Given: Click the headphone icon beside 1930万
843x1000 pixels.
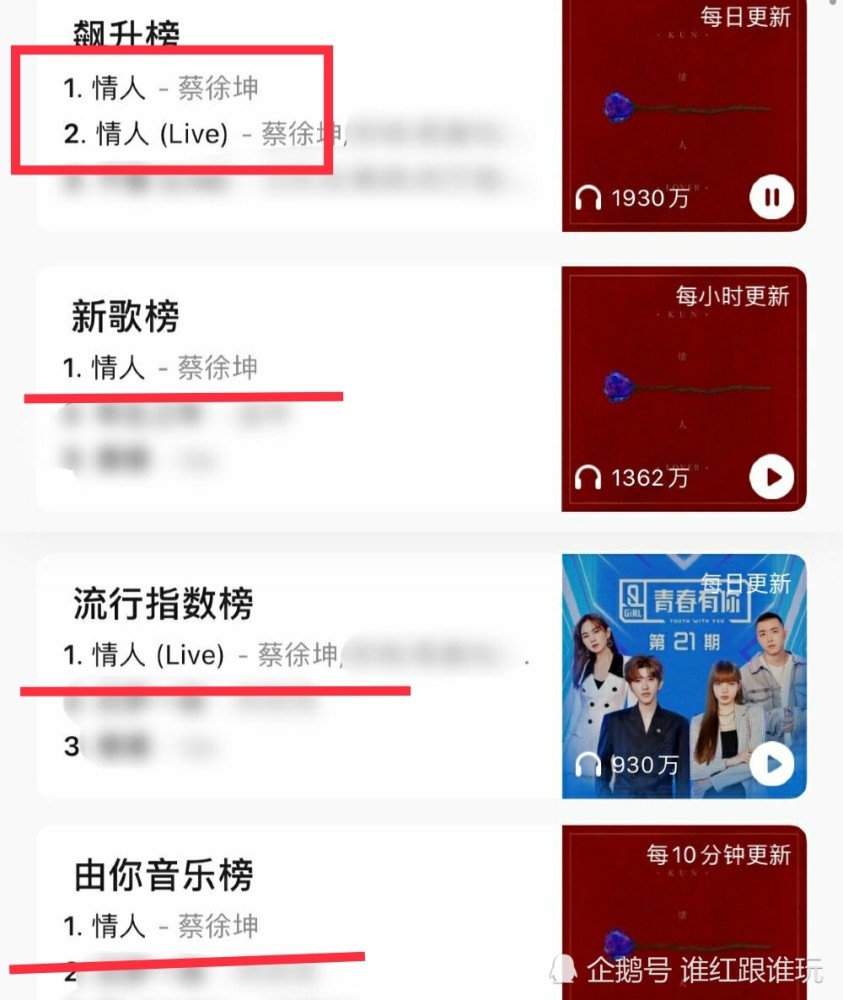Looking at the screenshot, I should [x=588, y=197].
